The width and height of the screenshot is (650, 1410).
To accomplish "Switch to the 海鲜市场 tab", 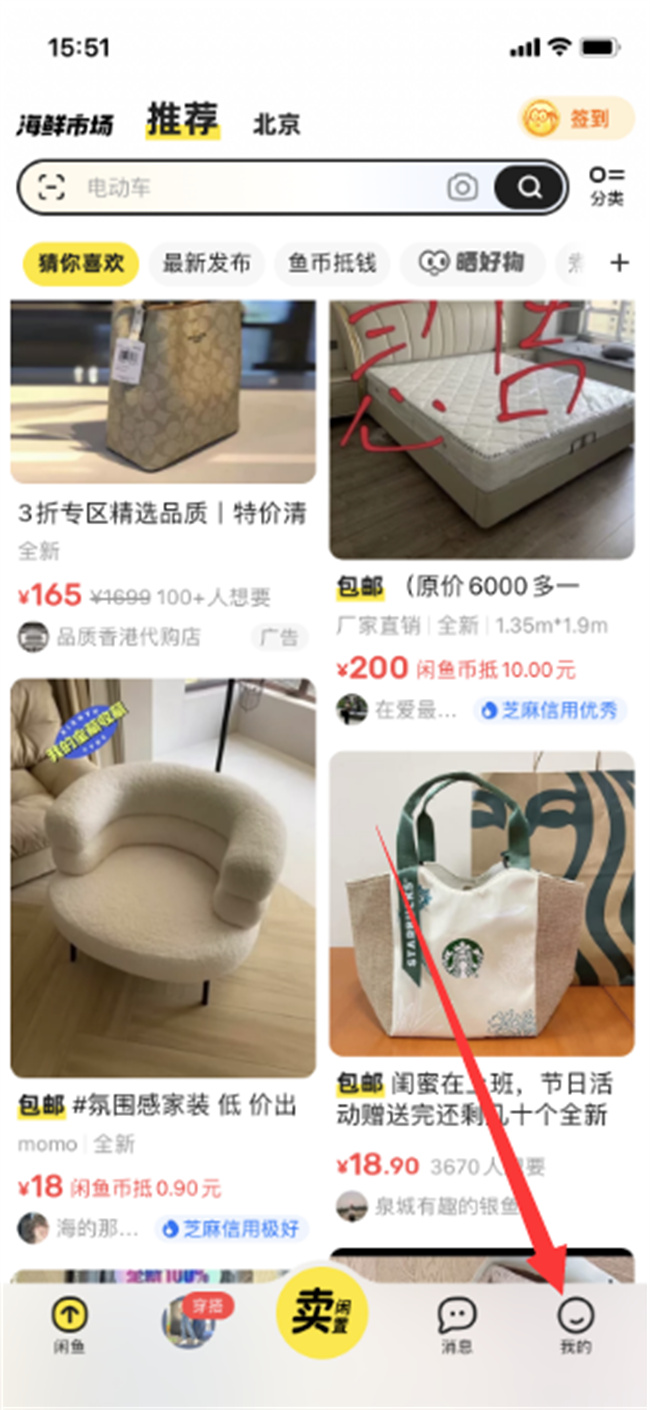I will click(65, 125).
